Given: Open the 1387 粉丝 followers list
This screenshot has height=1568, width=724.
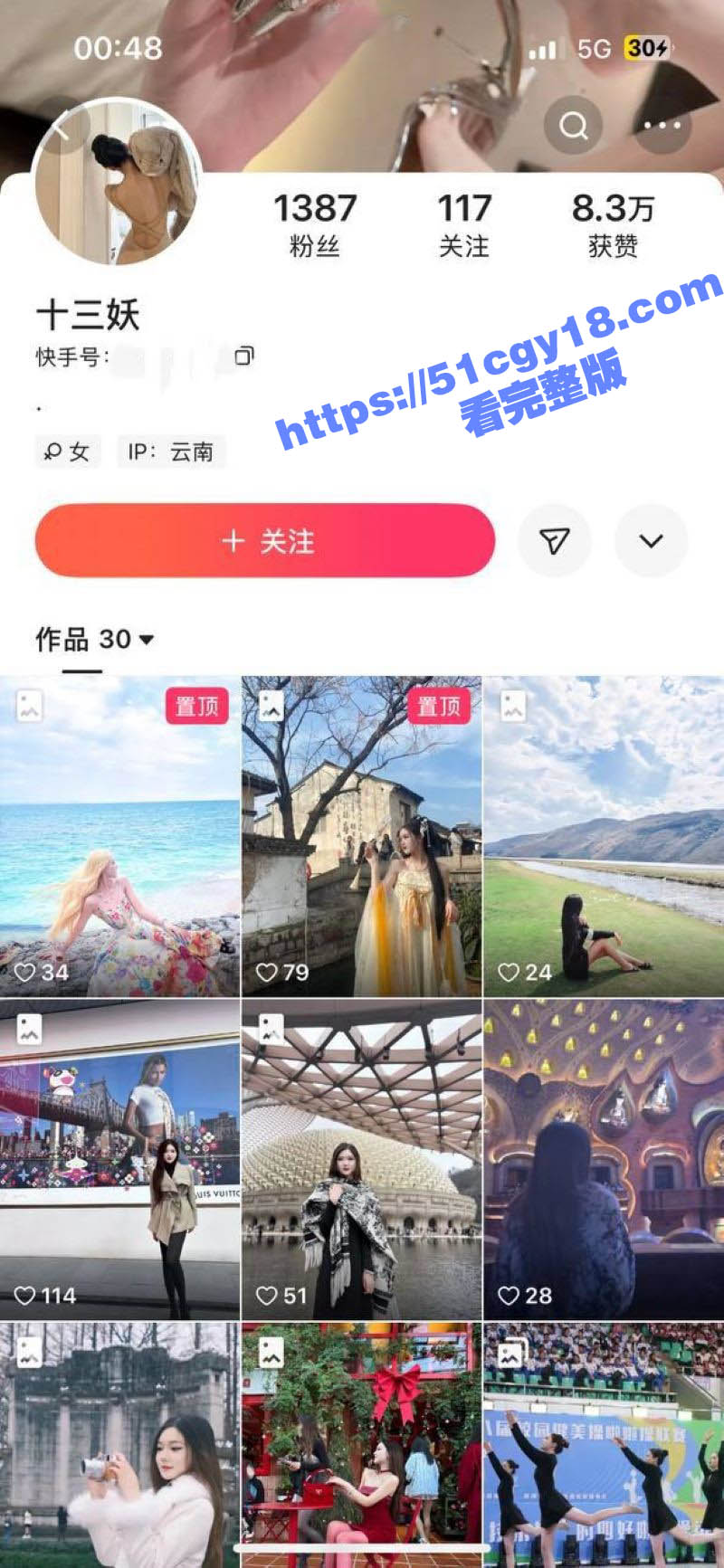Looking at the screenshot, I should [315, 224].
